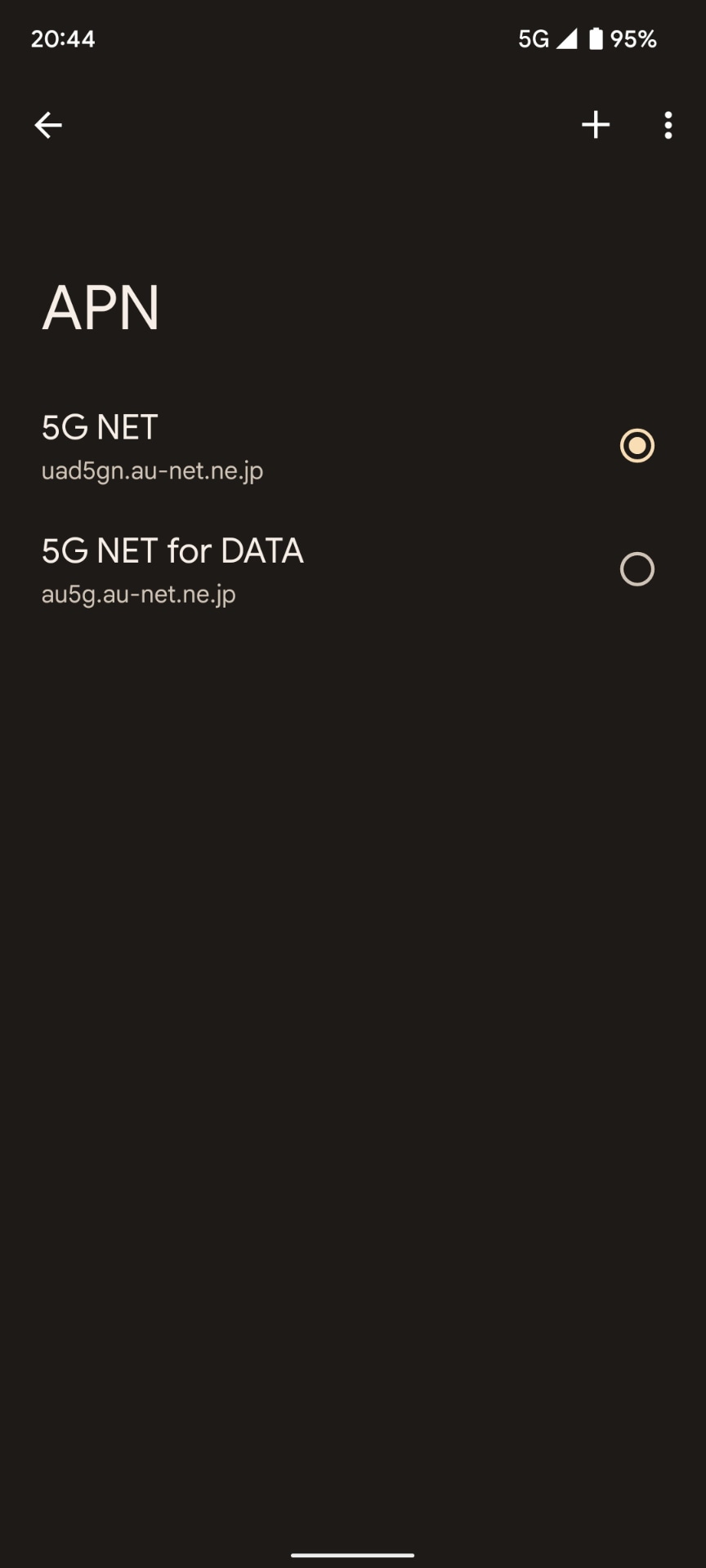
Task: Tap the au5g.au-net.ne.jp address text
Action: [x=138, y=594]
